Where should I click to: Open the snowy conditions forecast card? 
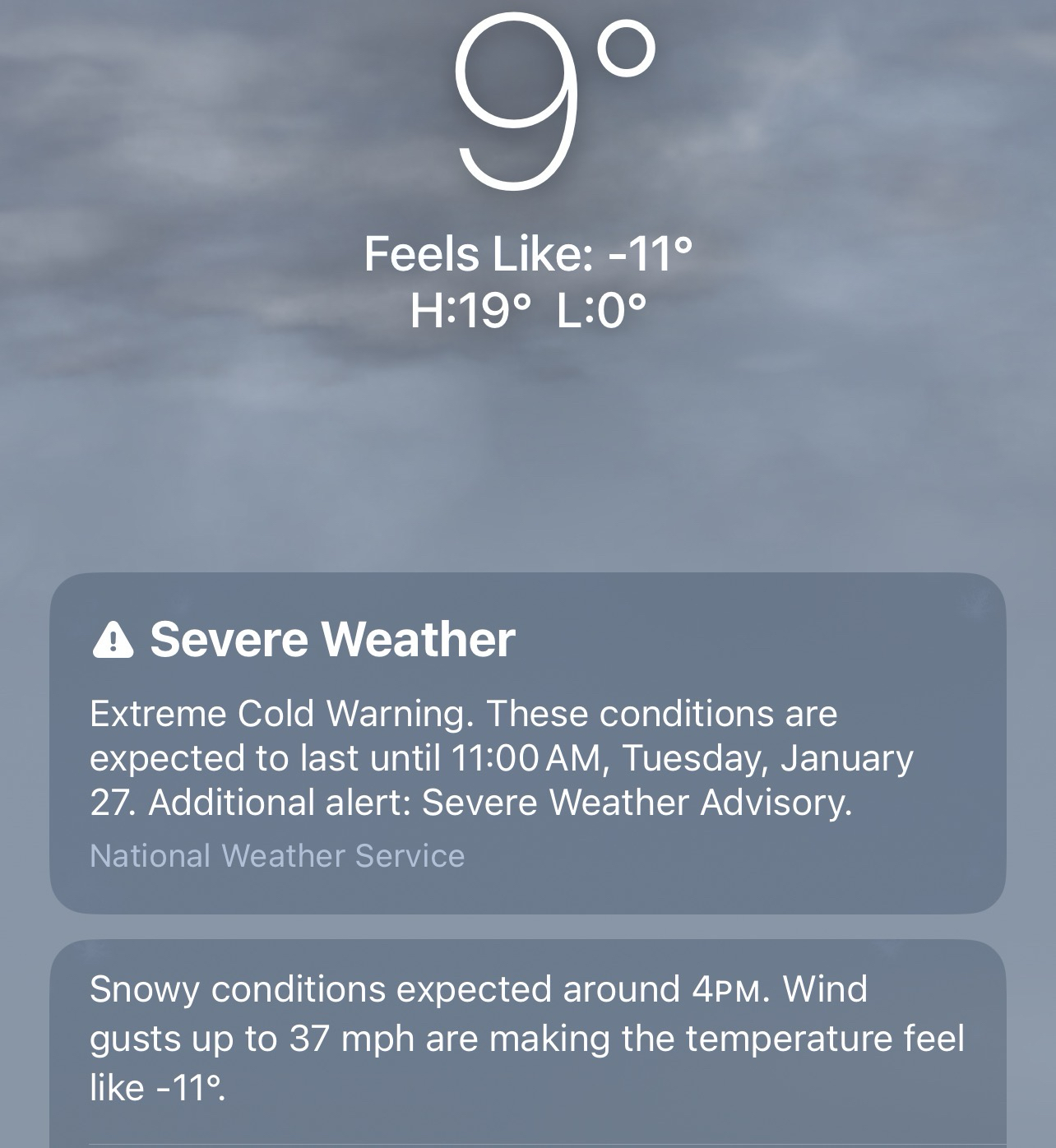[x=527, y=1038]
